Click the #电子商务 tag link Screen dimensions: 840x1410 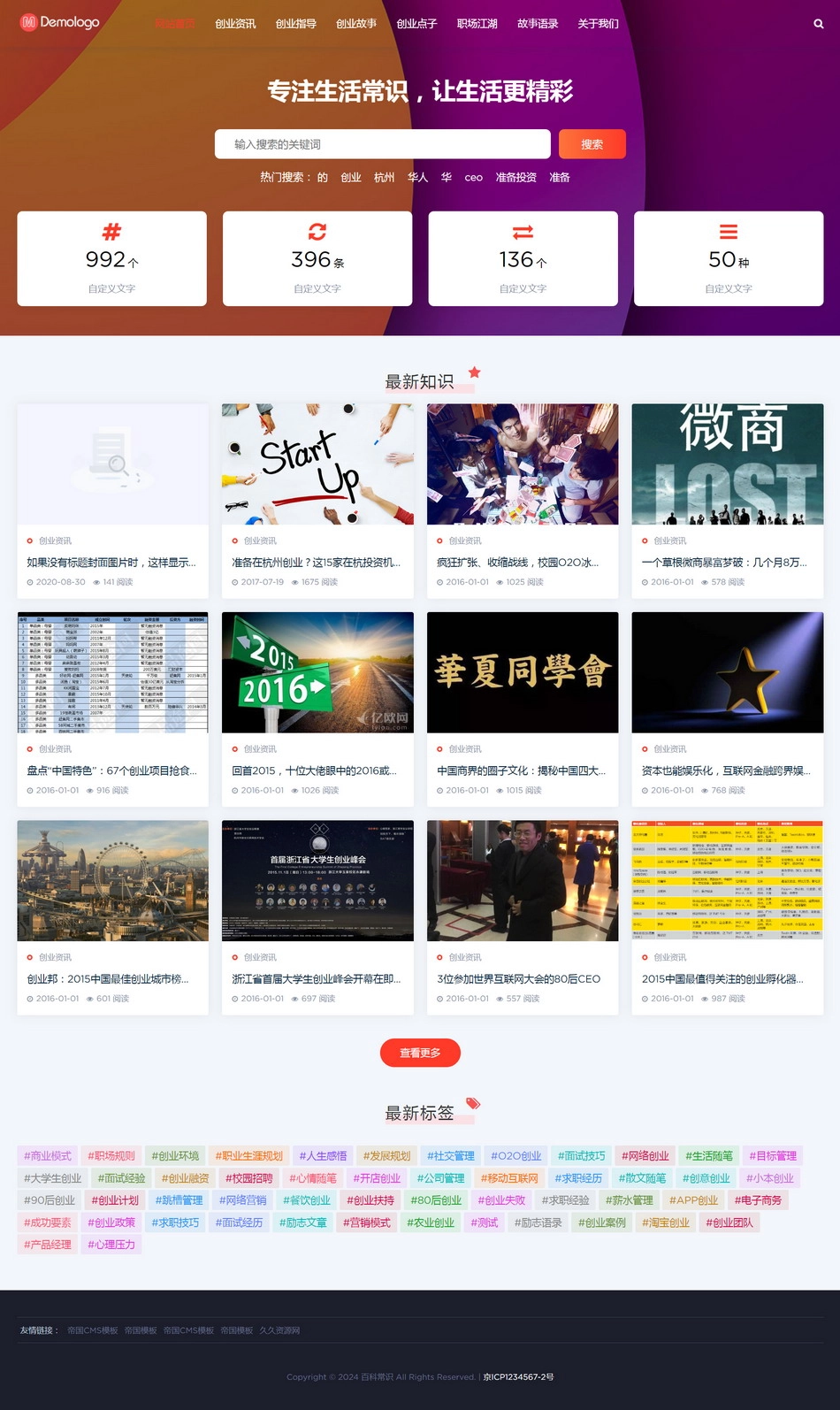(761, 1199)
